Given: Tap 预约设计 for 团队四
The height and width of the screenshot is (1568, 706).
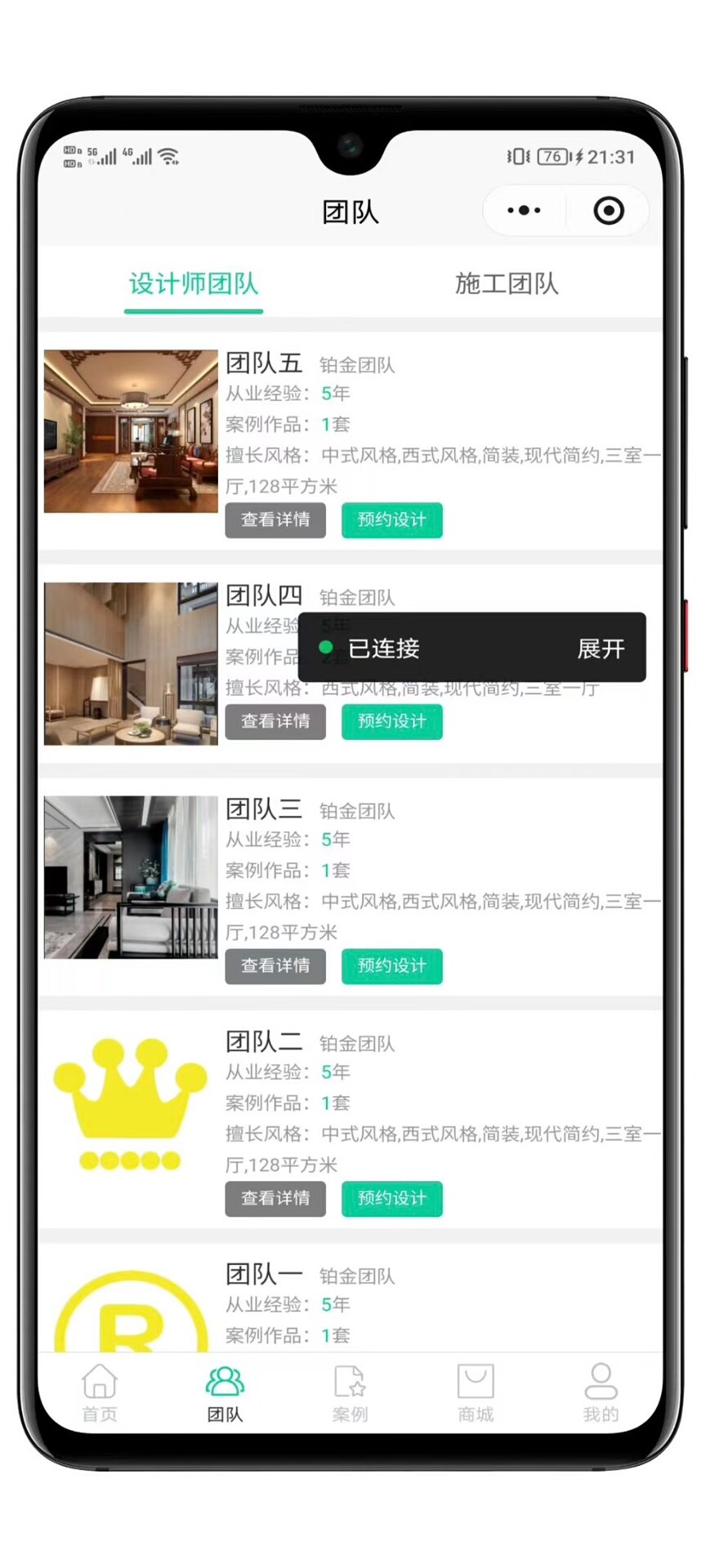Looking at the screenshot, I should coord(391,722).
